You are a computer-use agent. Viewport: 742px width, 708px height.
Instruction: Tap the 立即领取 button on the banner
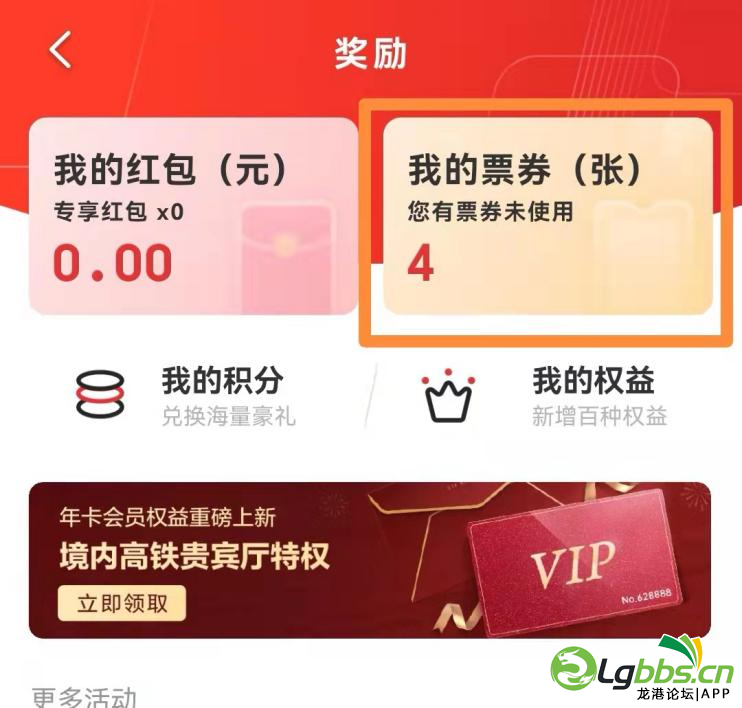click(x=121, y=603)
